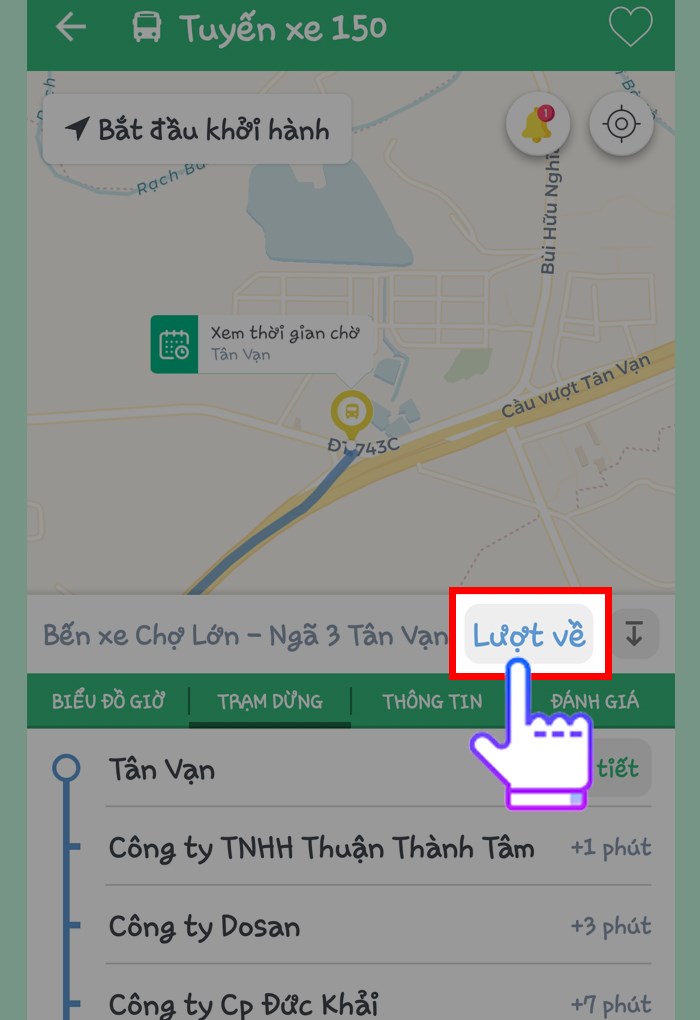Open the notifications bell
This screenshot has height=1020, width=700.
tap(538, 126)
